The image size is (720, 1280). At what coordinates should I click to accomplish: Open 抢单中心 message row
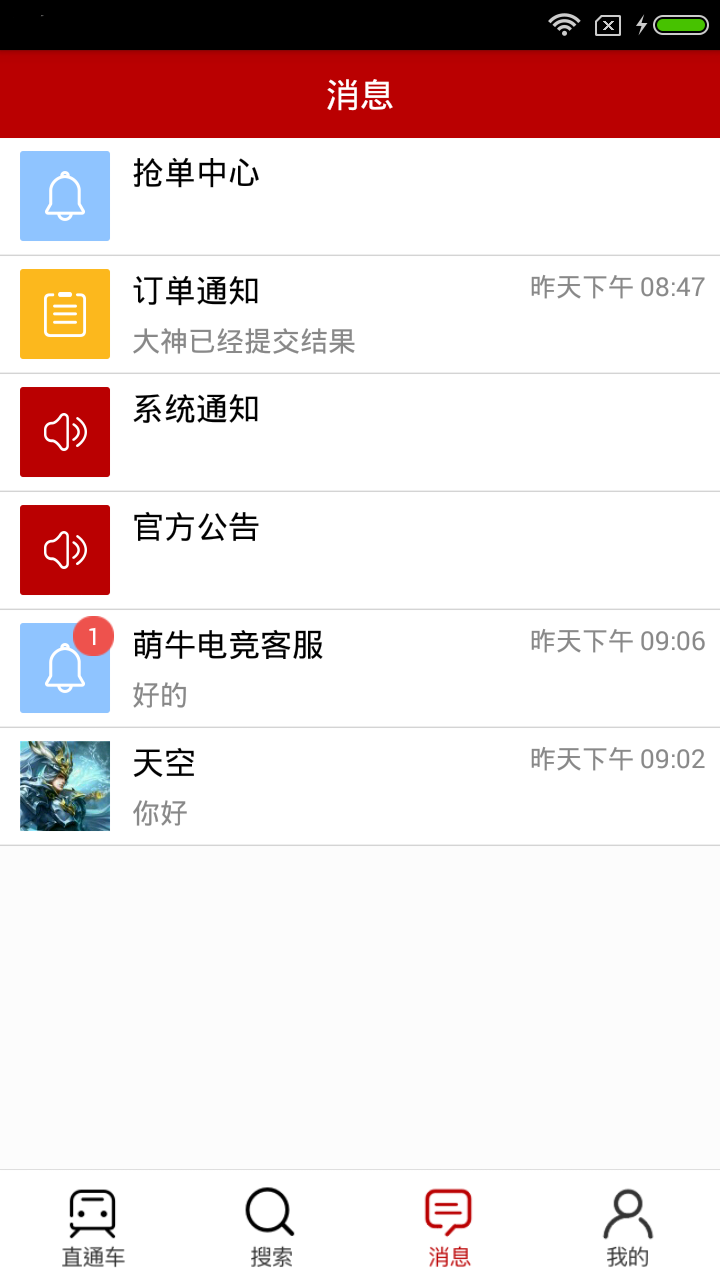[360, 196]
